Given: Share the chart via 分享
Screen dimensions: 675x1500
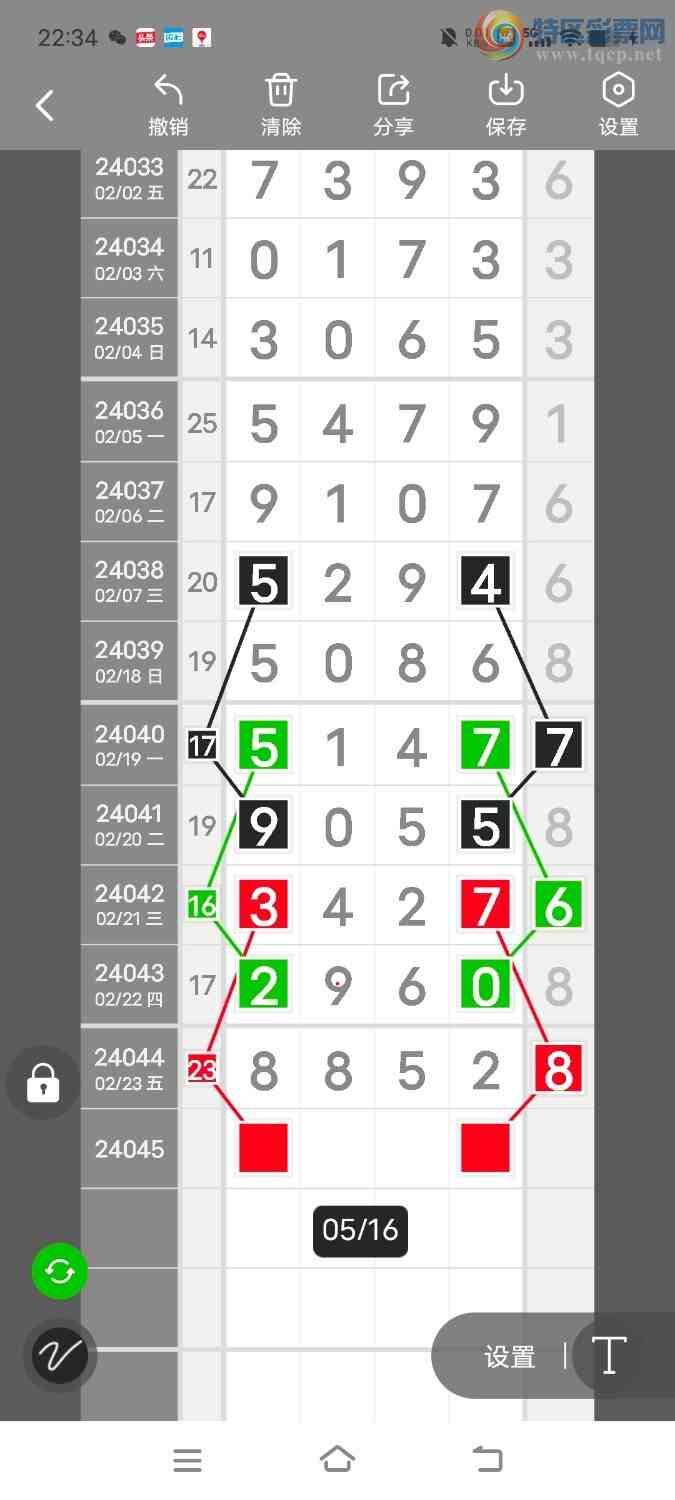Looking at the screenshot, I should tap(393, 105).
